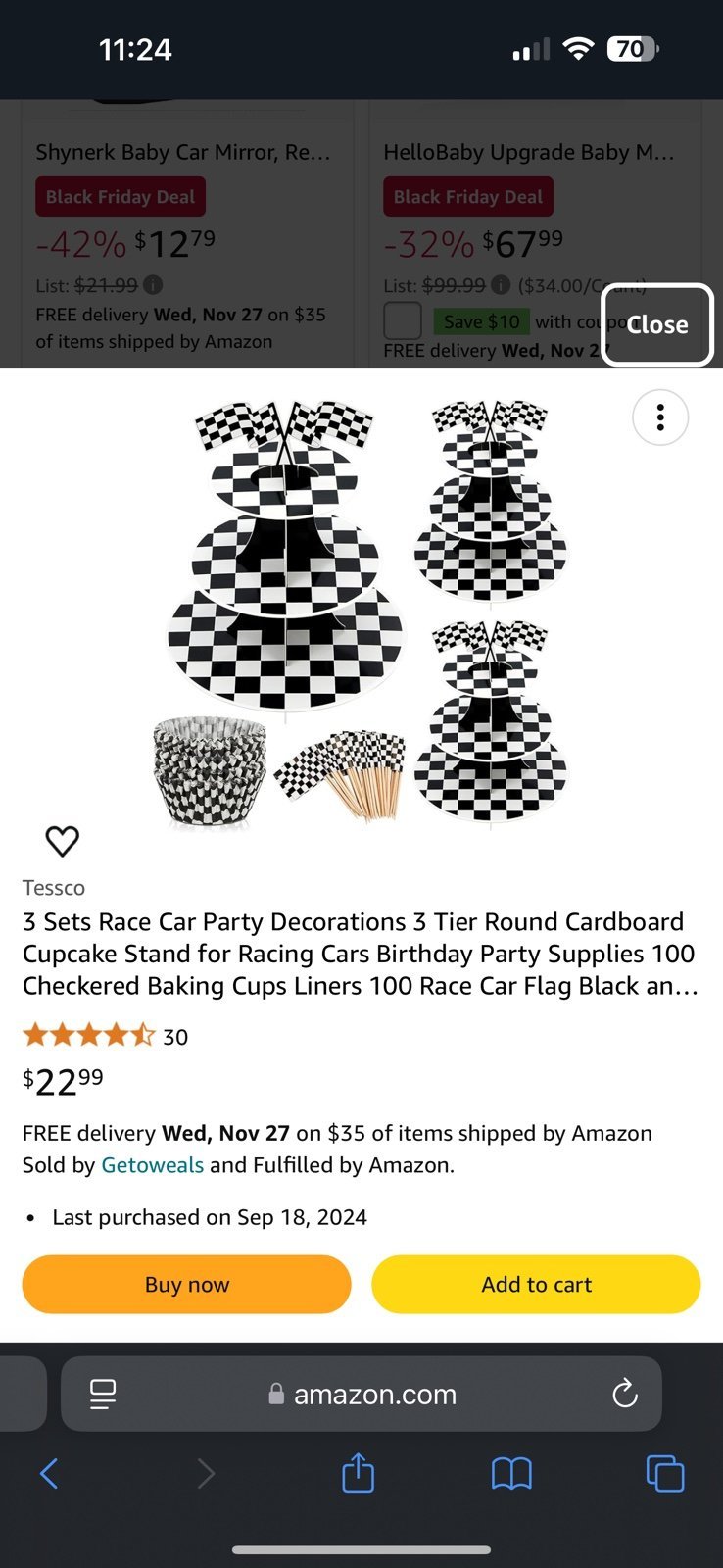
Task: Open the three-dot overflow menu
Action: (x=660, y=417)
